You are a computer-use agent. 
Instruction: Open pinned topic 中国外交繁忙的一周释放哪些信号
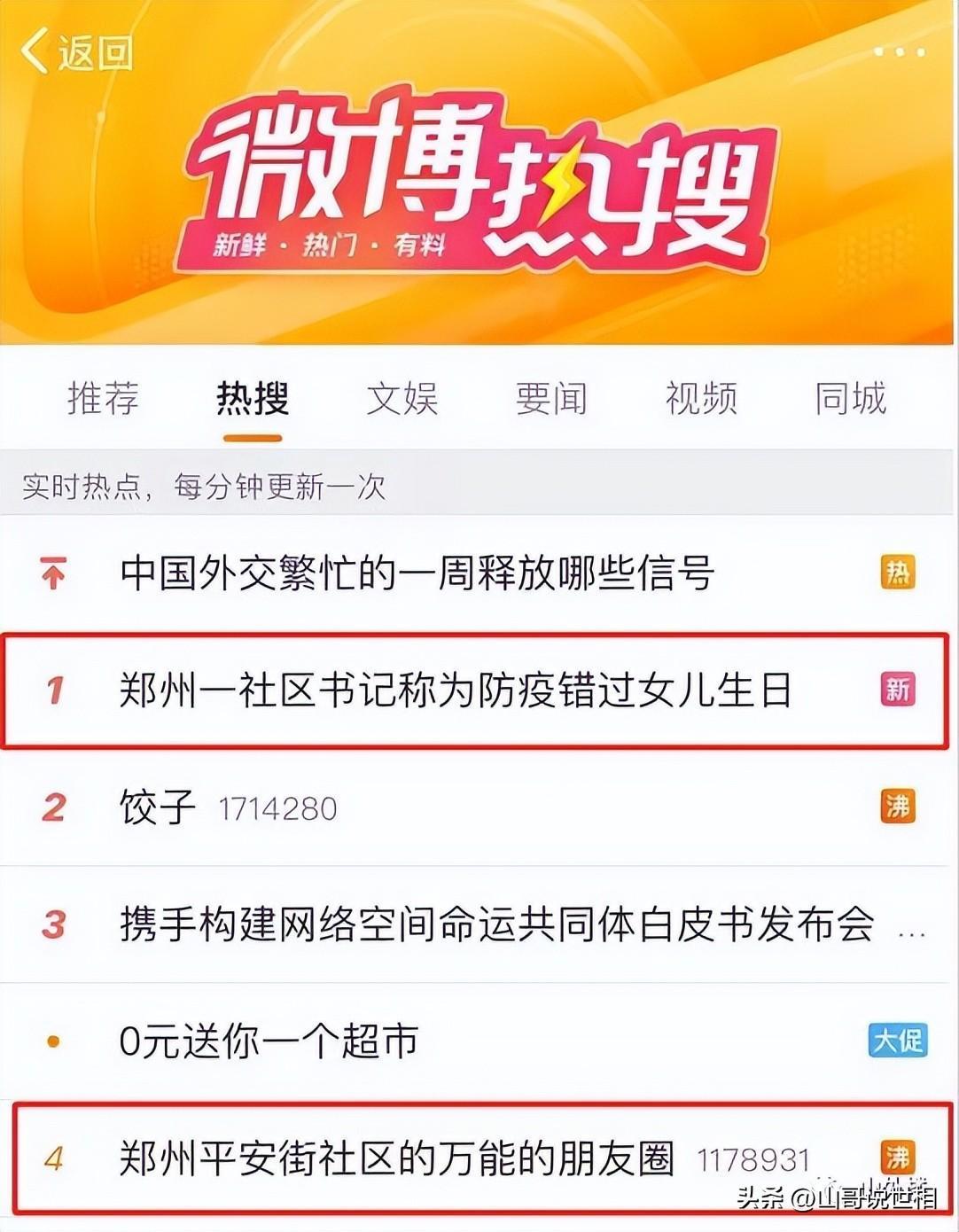pyautogui.click(x=417, y=573)
